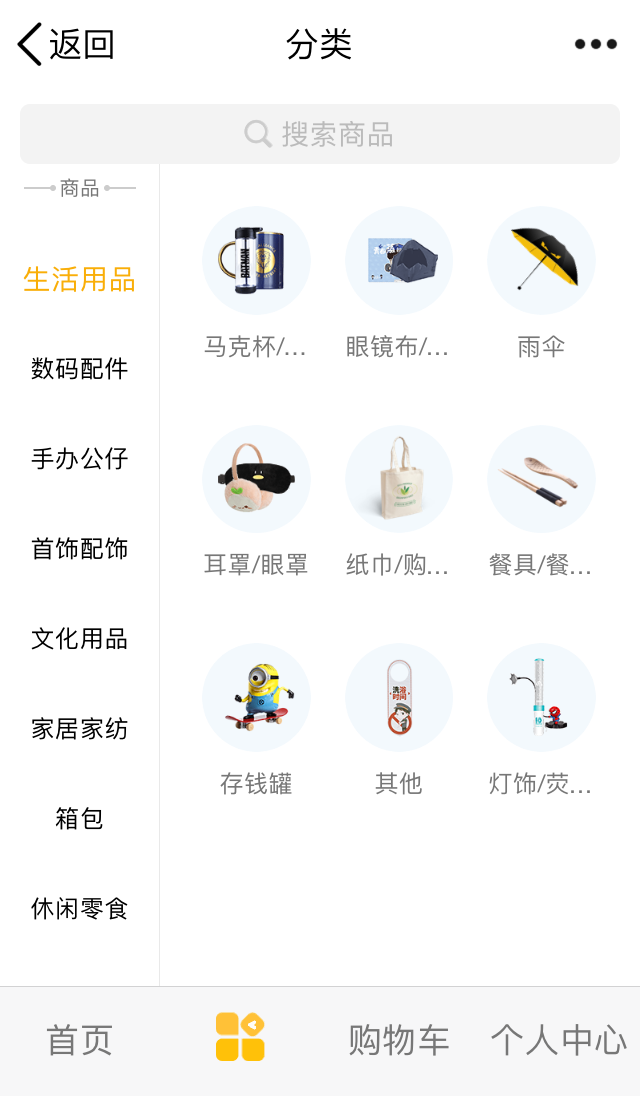Browse the 餐具 subcategory tile
The height and width of the screenshot is (1096, 640).
[x=541, y=502]
